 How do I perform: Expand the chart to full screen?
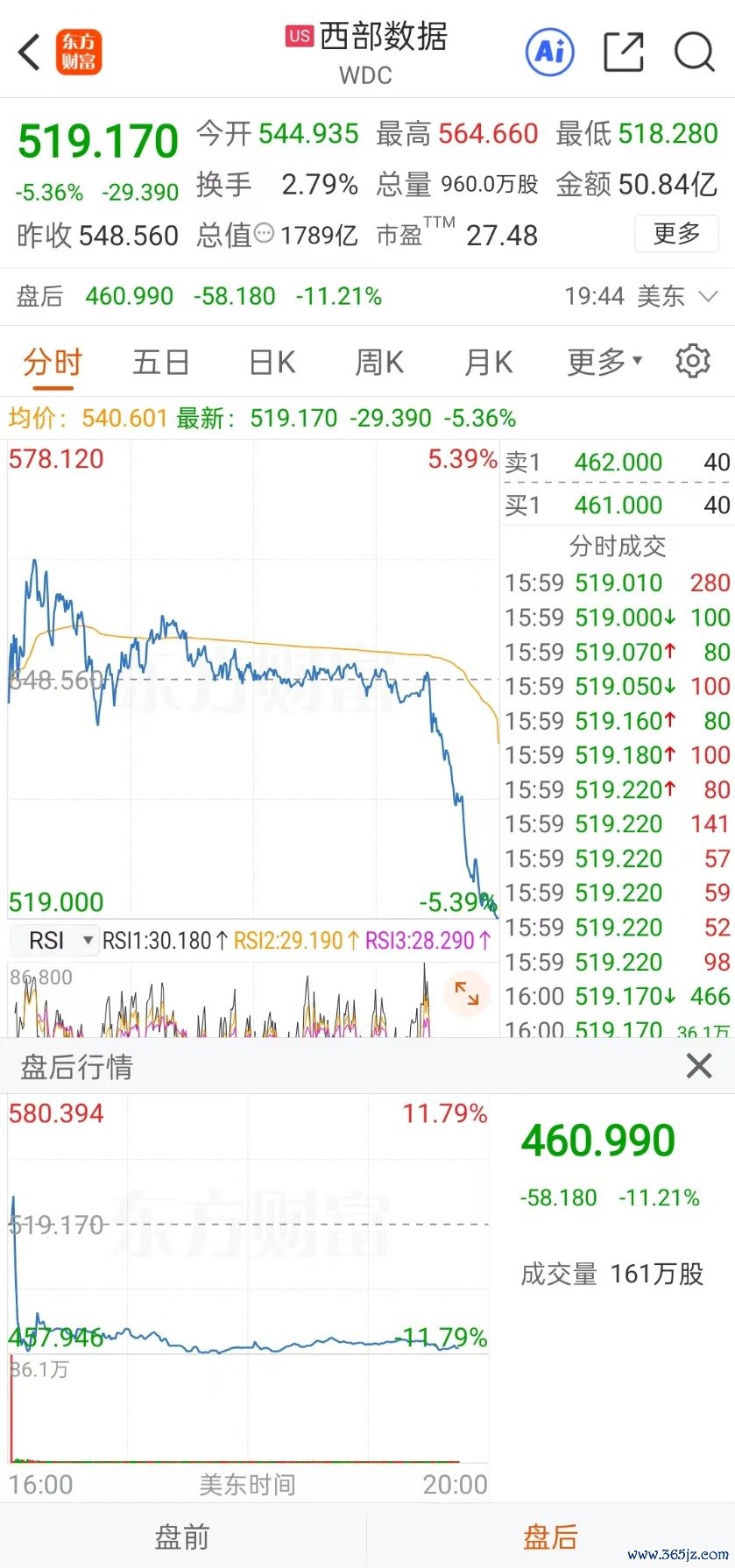coord(467,993)
